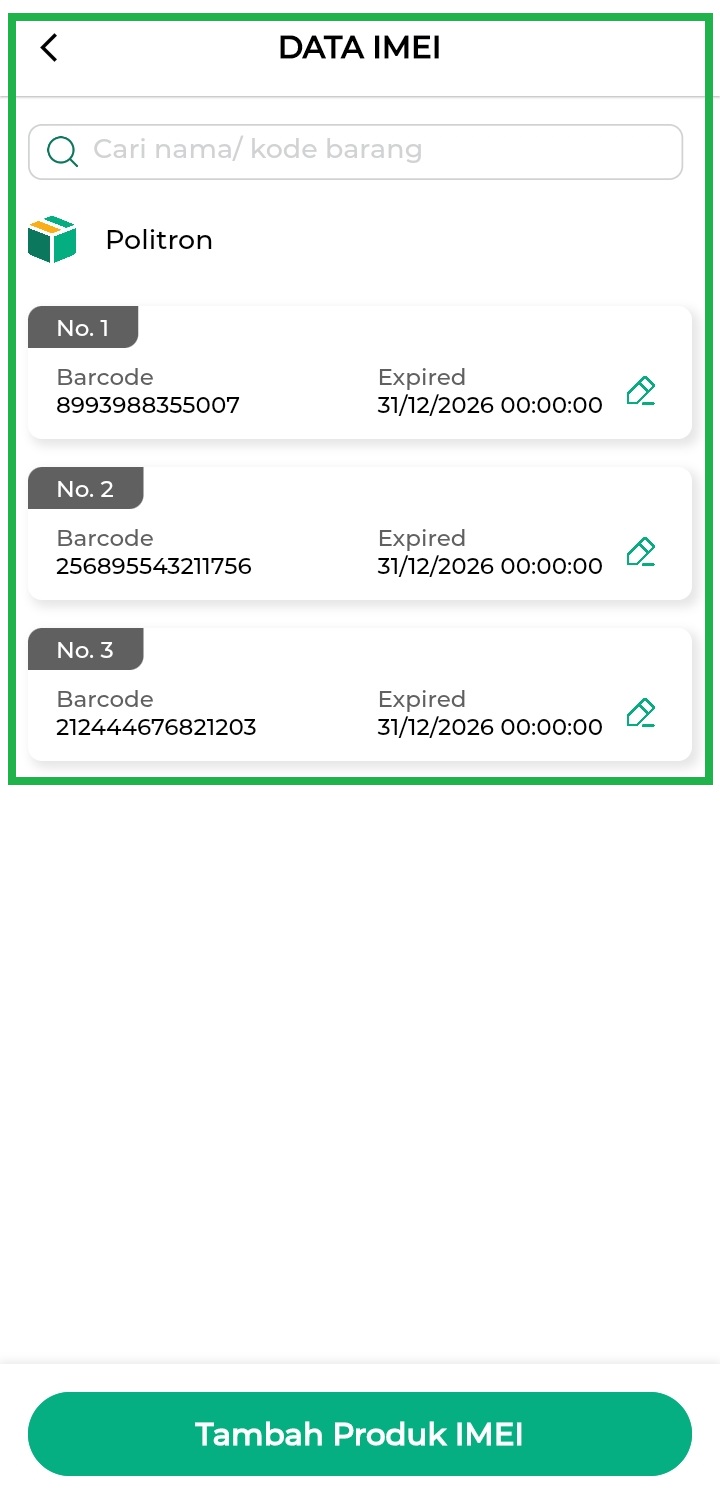This screenshot has width=720, height=1501.
Task: Edit the No. 2 barcode entry
Action: 640,552
